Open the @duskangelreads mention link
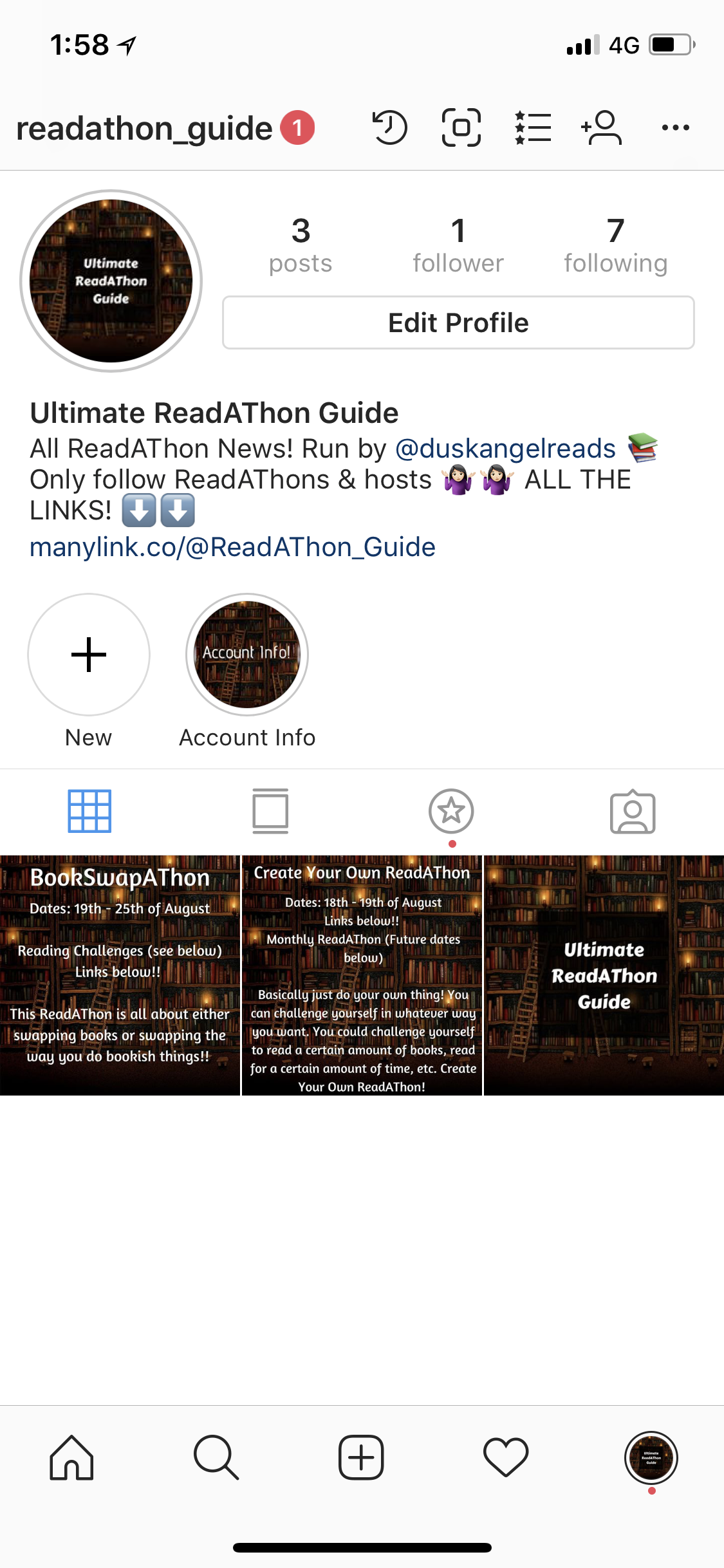The height and width of the screenshot is (1568, 724). pos(505,449)
